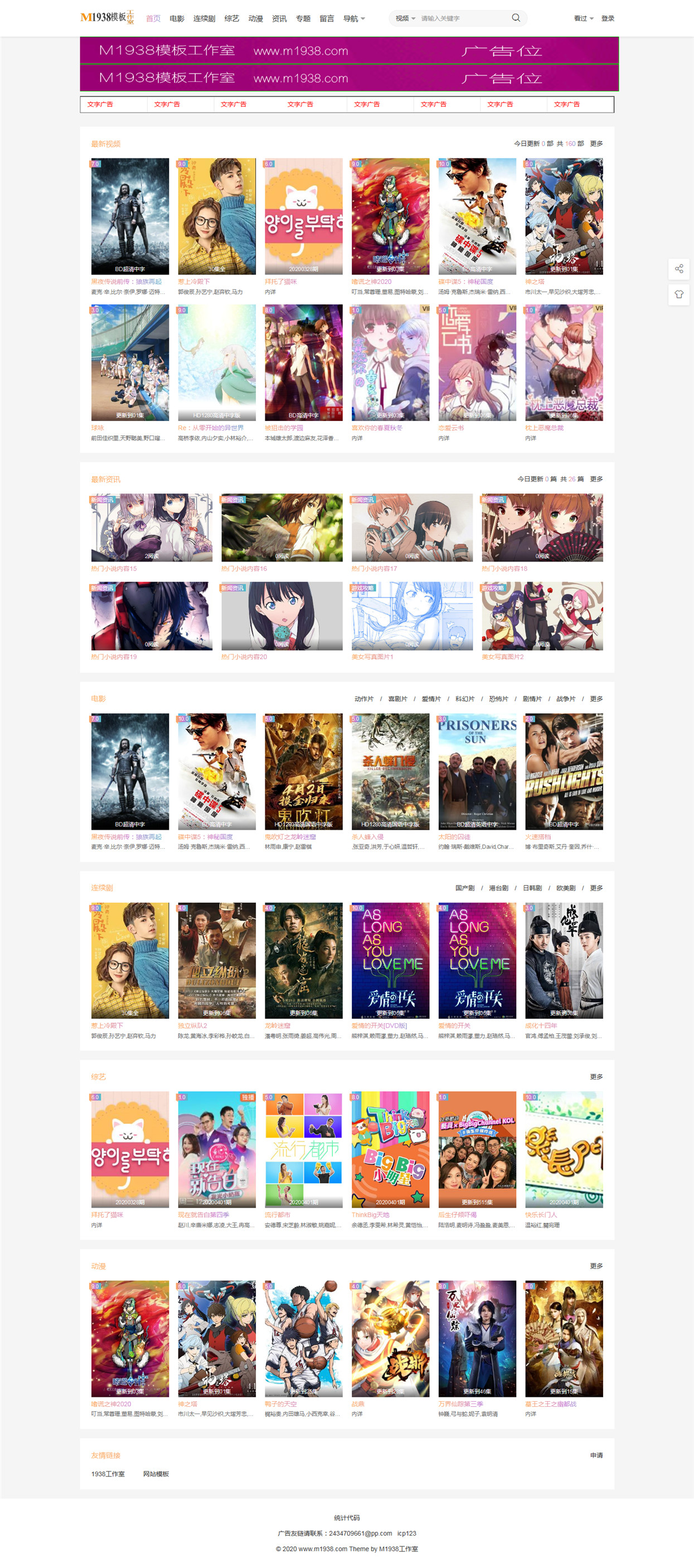Tap the search magnifier icon
The image size is (694, 1568).
pos(515,18)
